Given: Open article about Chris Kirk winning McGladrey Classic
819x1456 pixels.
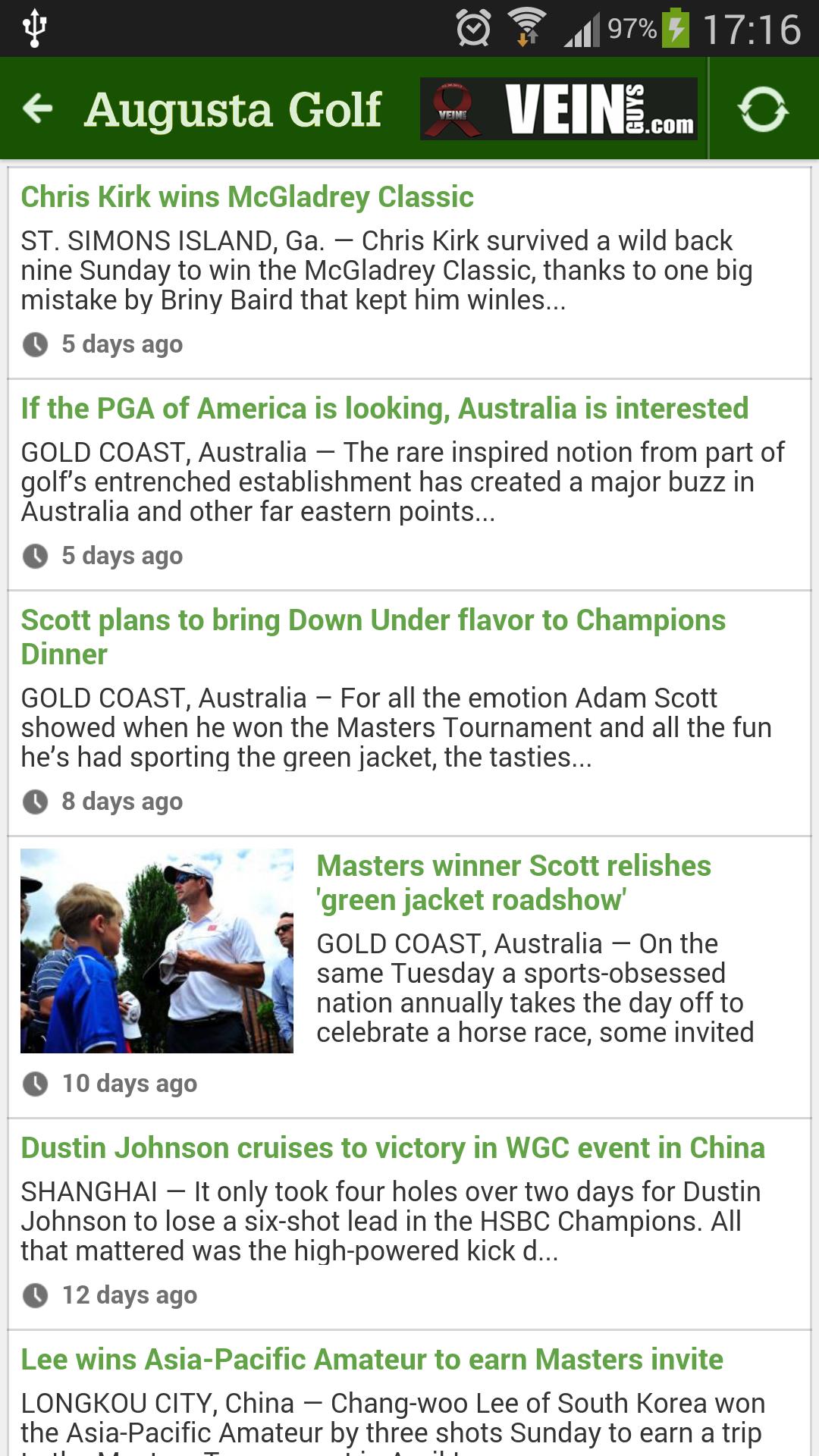Looking at the screenshot, I should pyautogui.click(x=247, y=197).
